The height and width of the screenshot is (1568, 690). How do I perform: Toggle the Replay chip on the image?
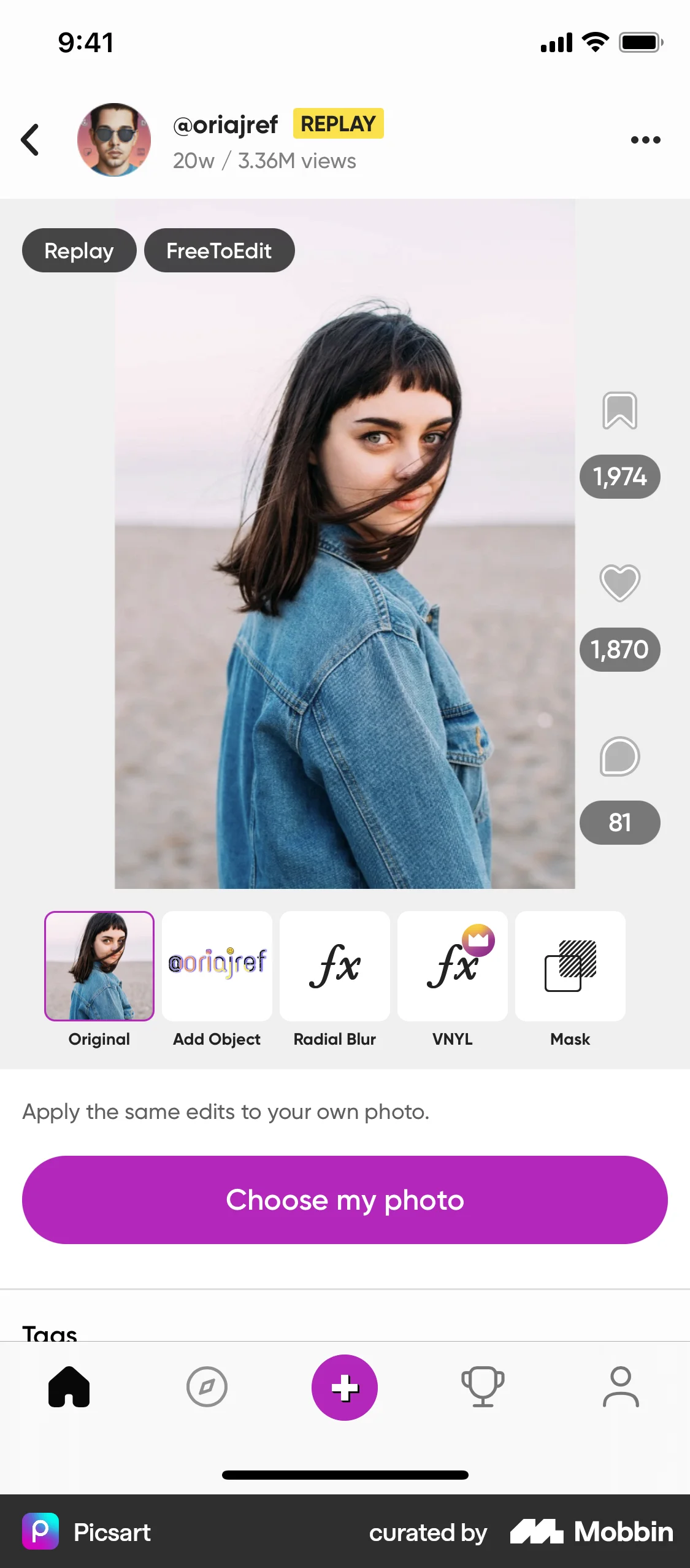[x=79, y=250]
